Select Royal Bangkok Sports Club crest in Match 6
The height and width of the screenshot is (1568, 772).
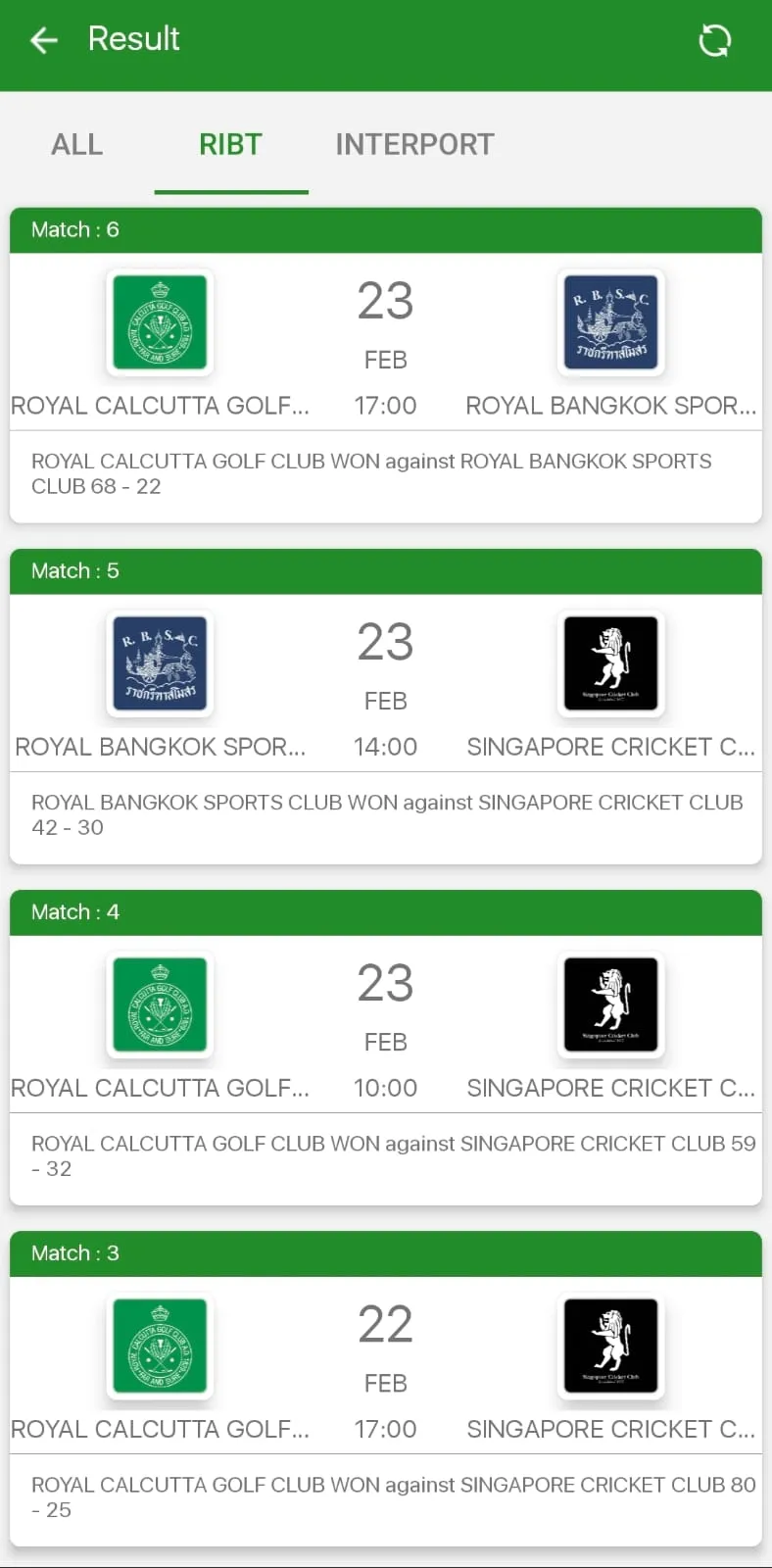tap(611, 323)
